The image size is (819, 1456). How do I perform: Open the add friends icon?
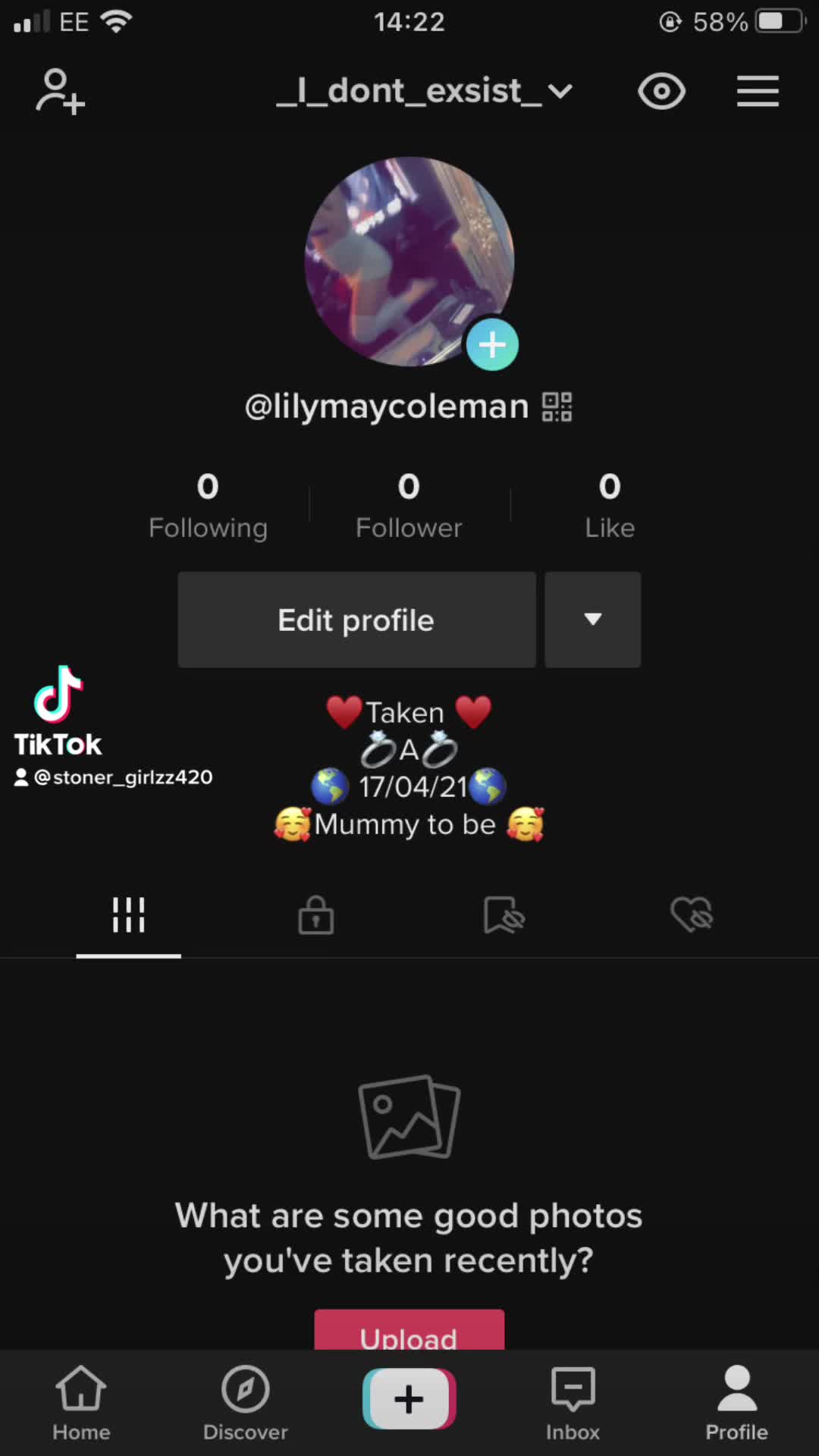[60, 92]
